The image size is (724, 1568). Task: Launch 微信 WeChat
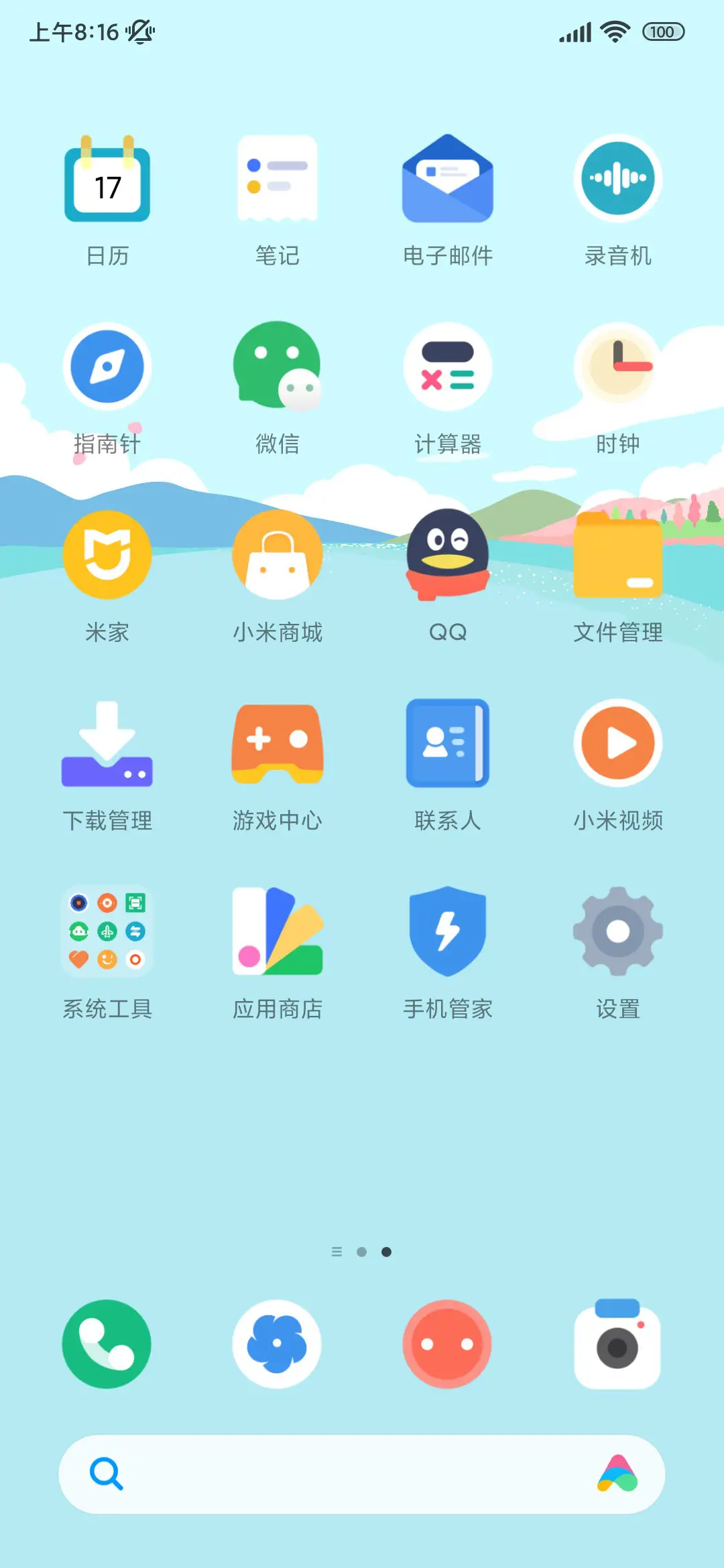click(x=277, y=369)
